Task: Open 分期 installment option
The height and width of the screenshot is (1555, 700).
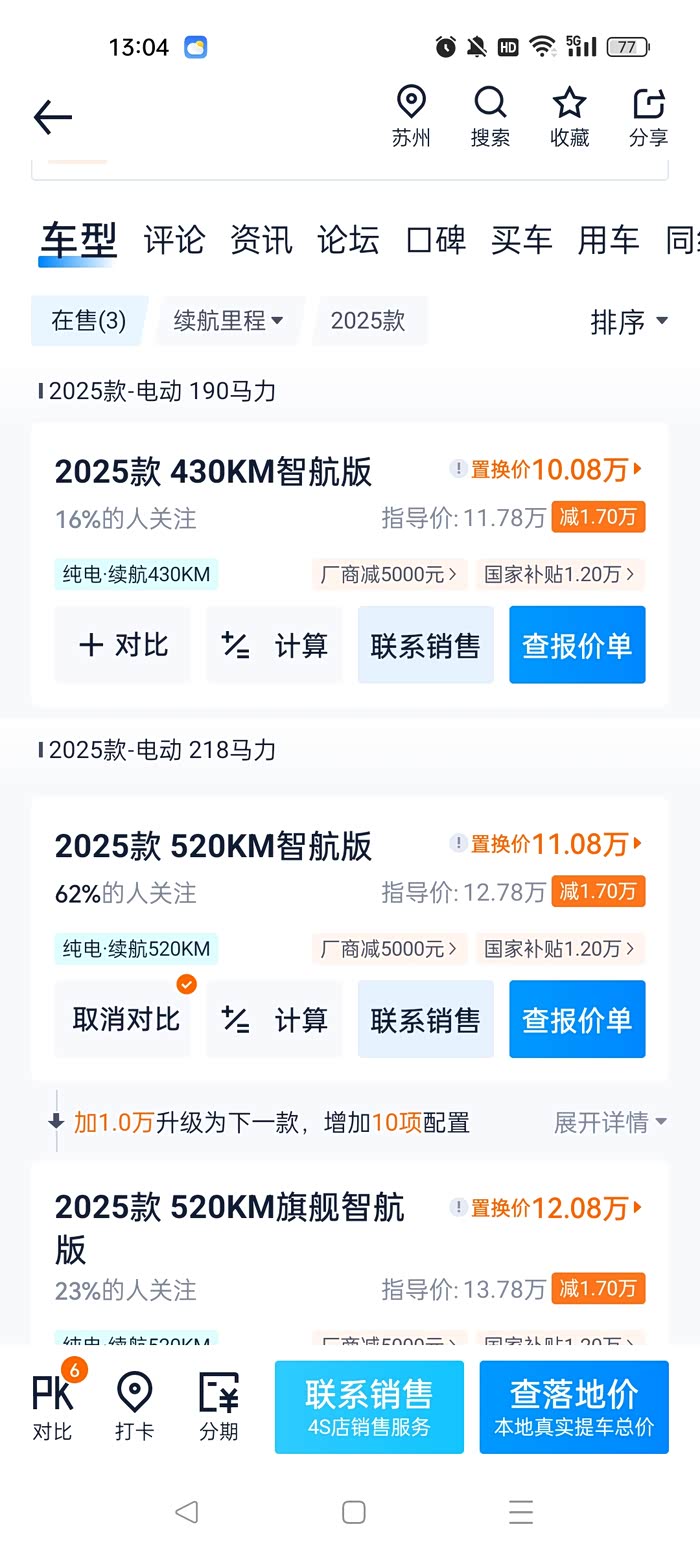Action: [218, 1405]
